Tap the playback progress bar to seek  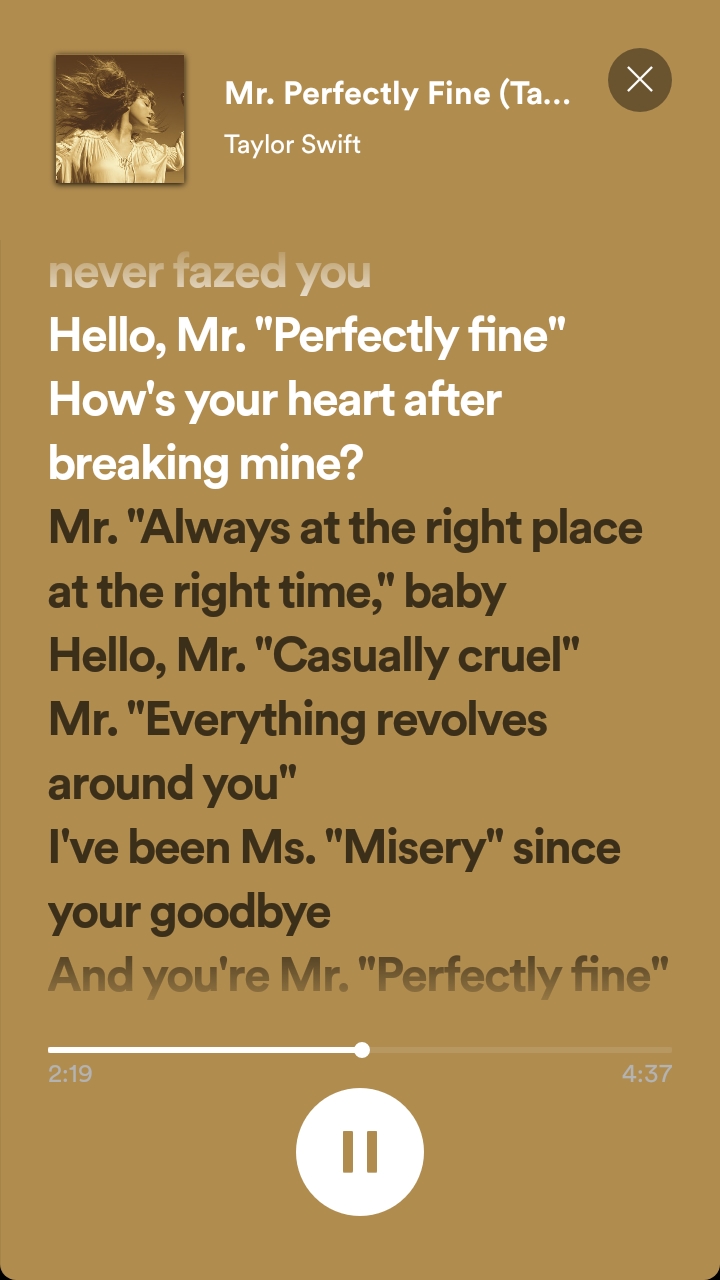500,1050
